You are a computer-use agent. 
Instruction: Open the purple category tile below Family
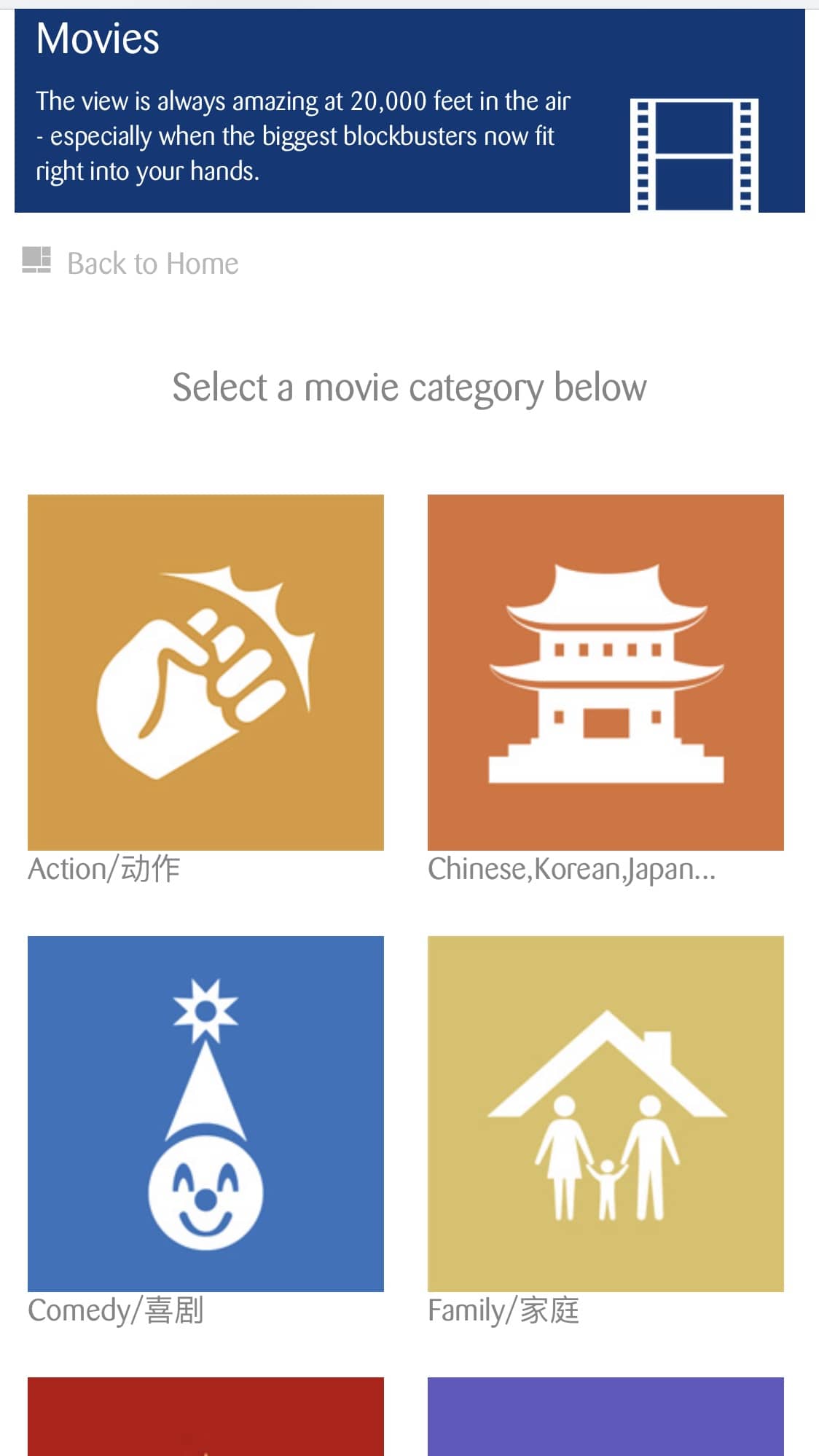pos(606,1417)
